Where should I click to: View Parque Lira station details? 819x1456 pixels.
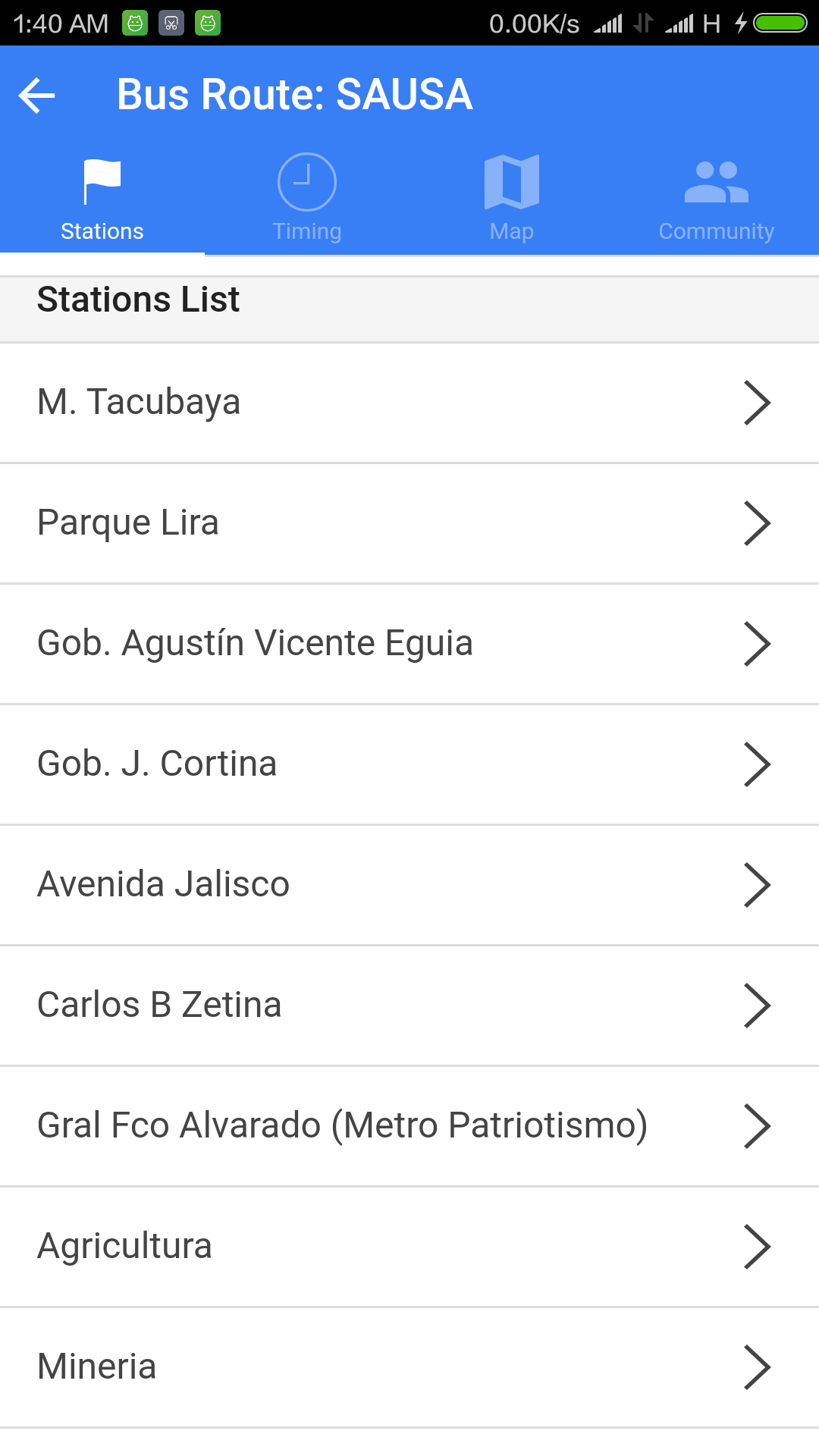point(409,523)
